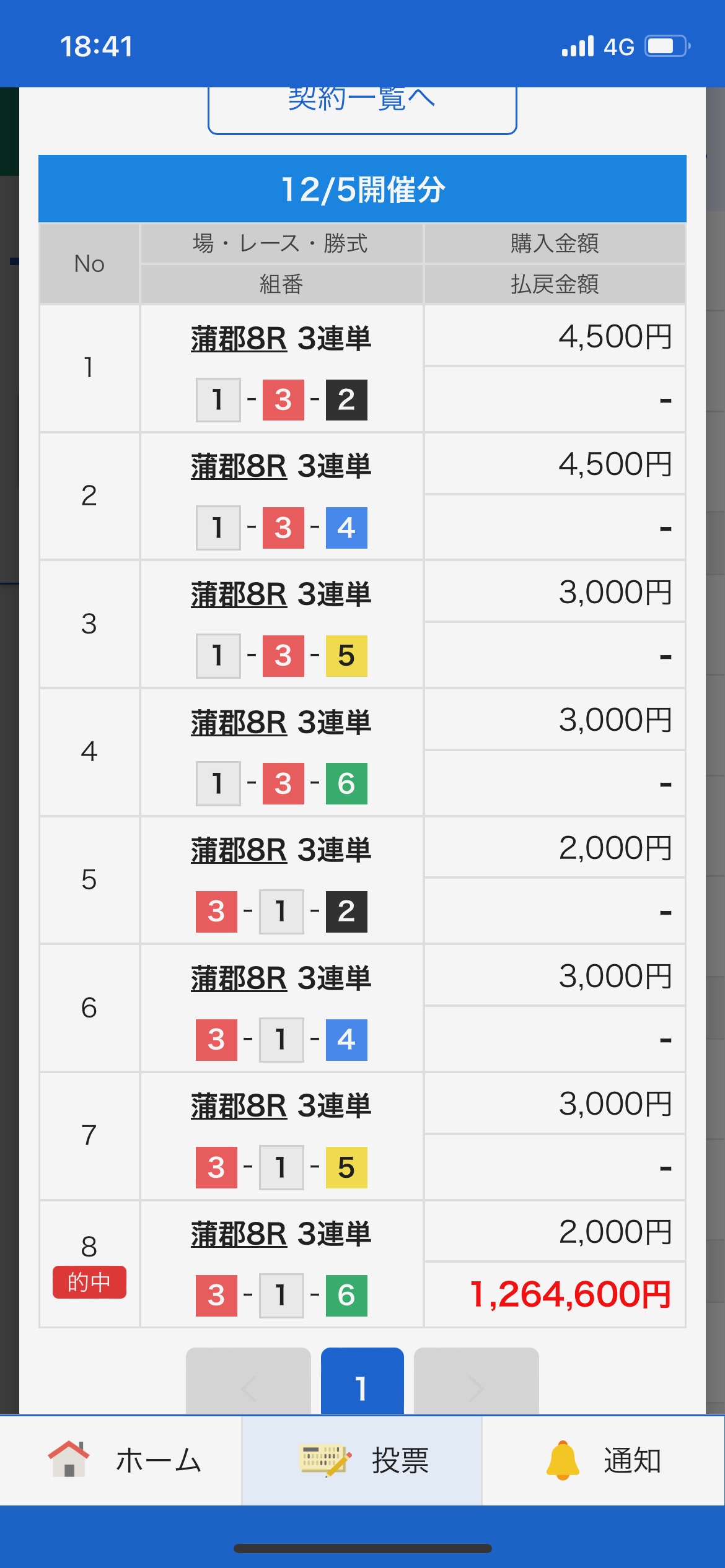
Task: Open the 通知 notifications tab
Action: click(x=603, y=1460)
